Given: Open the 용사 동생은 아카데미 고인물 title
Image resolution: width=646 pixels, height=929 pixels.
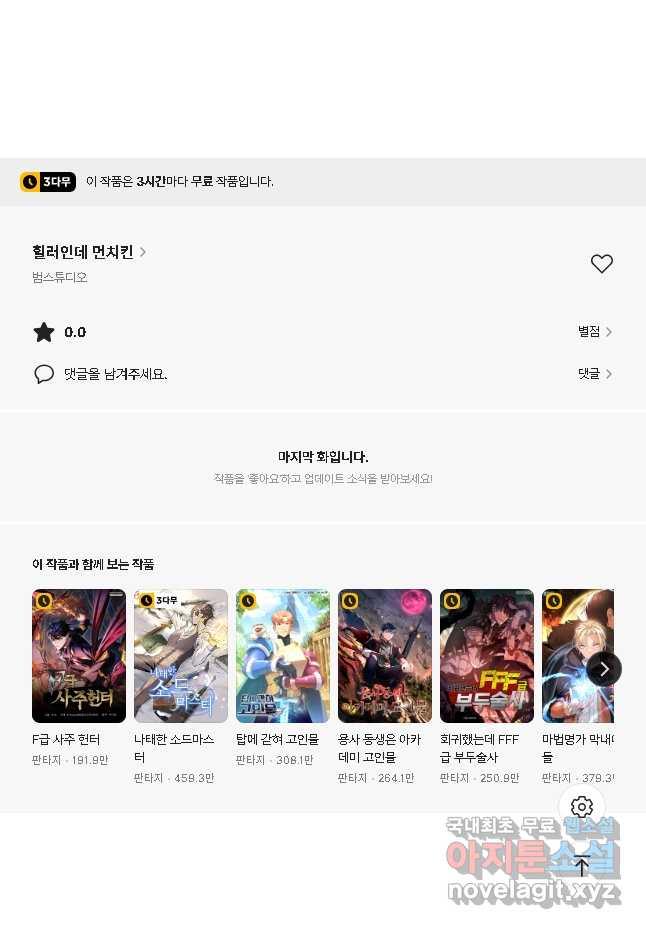Looking at the screenshot, I should click(385, 656).
